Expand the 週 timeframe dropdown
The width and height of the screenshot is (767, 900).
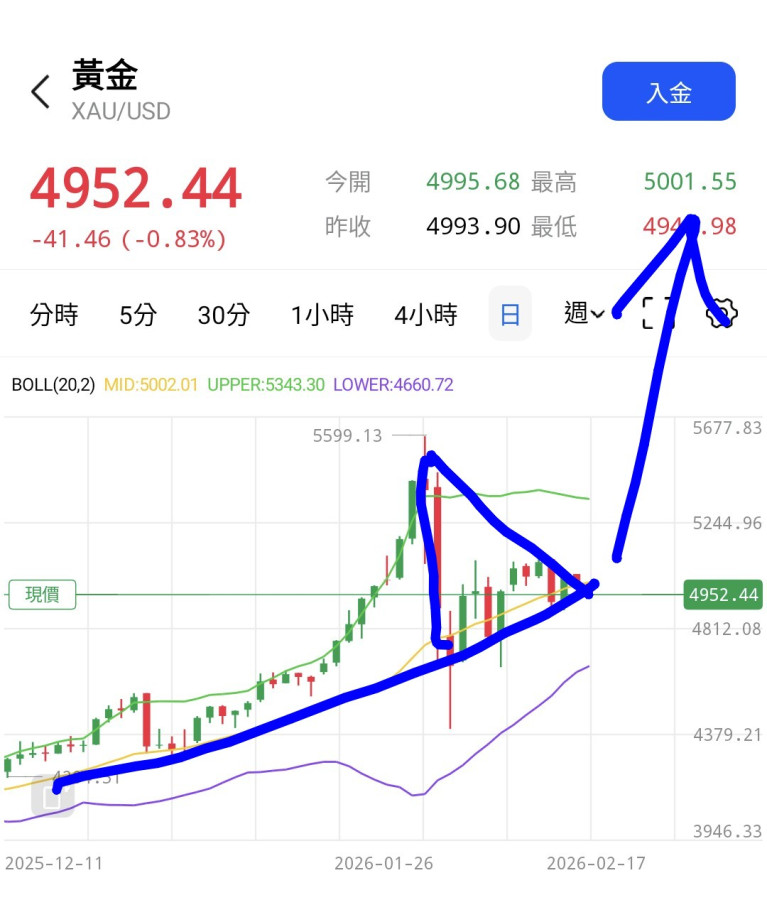[584, 314]
